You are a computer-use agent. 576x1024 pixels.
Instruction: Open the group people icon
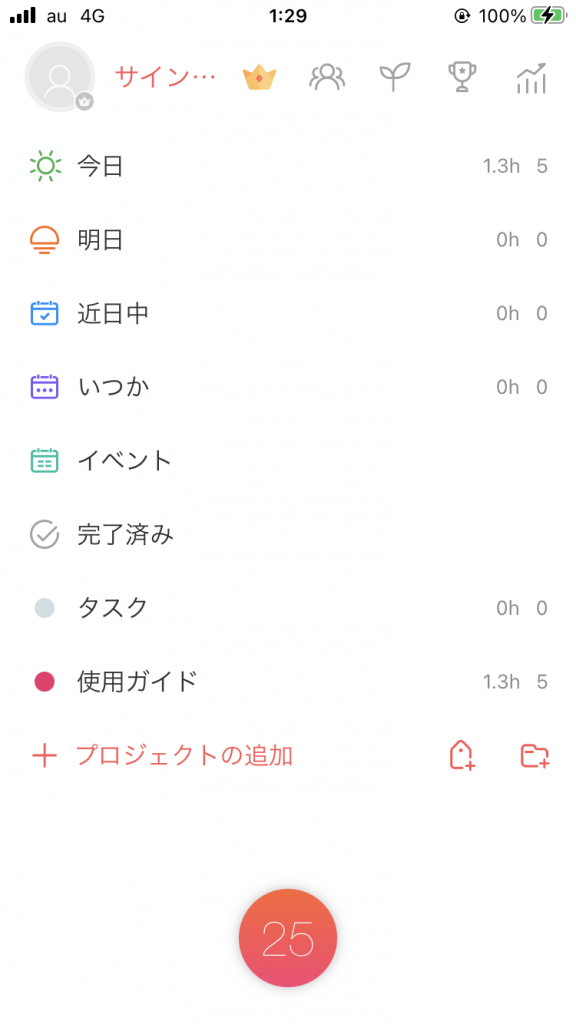[x=327, y=78]
